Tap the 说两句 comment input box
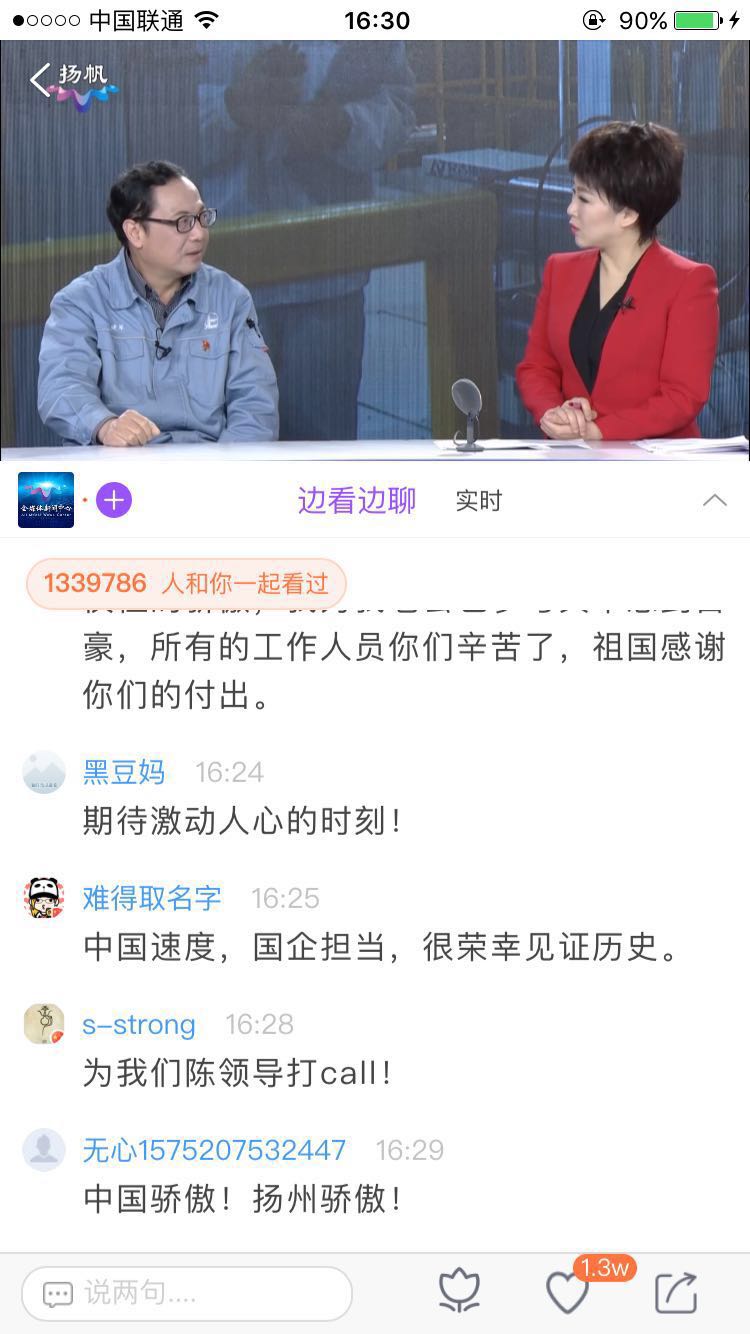Screen dimensions: 750x1334 (187, 1293)
